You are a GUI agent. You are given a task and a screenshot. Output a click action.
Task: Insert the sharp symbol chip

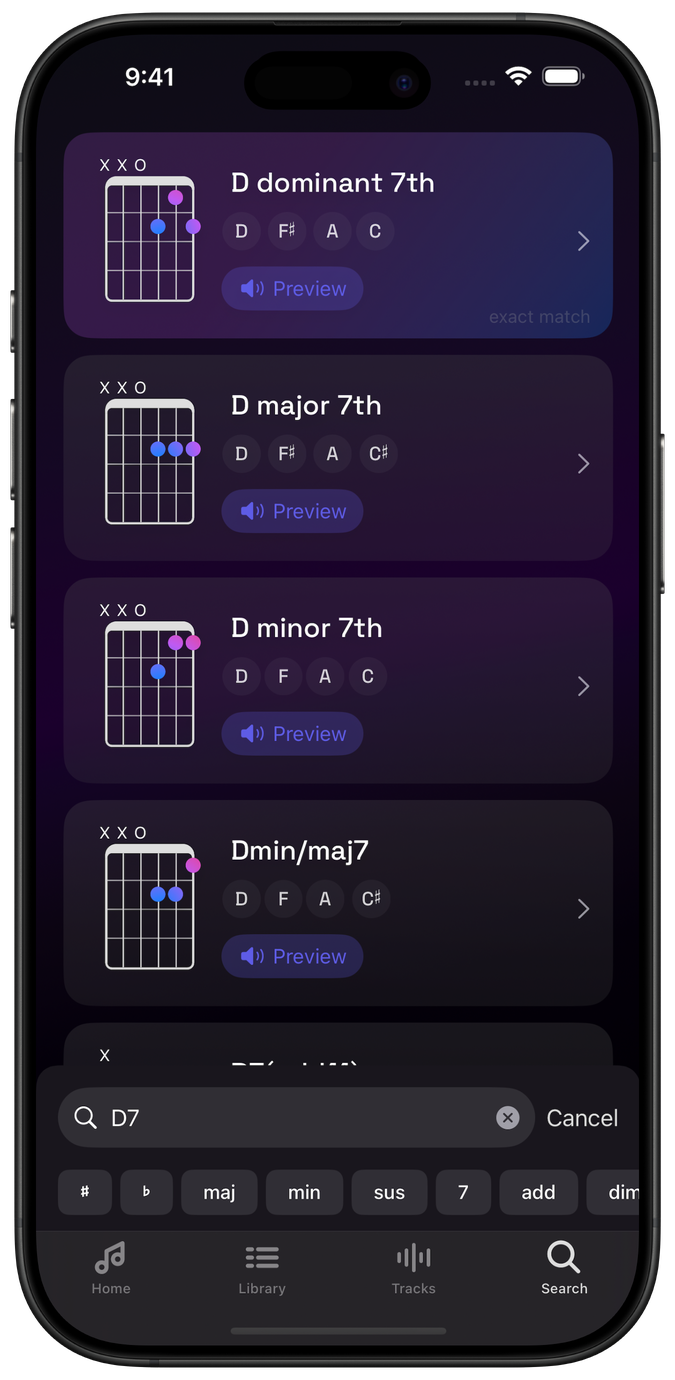tap(85, 1192)
